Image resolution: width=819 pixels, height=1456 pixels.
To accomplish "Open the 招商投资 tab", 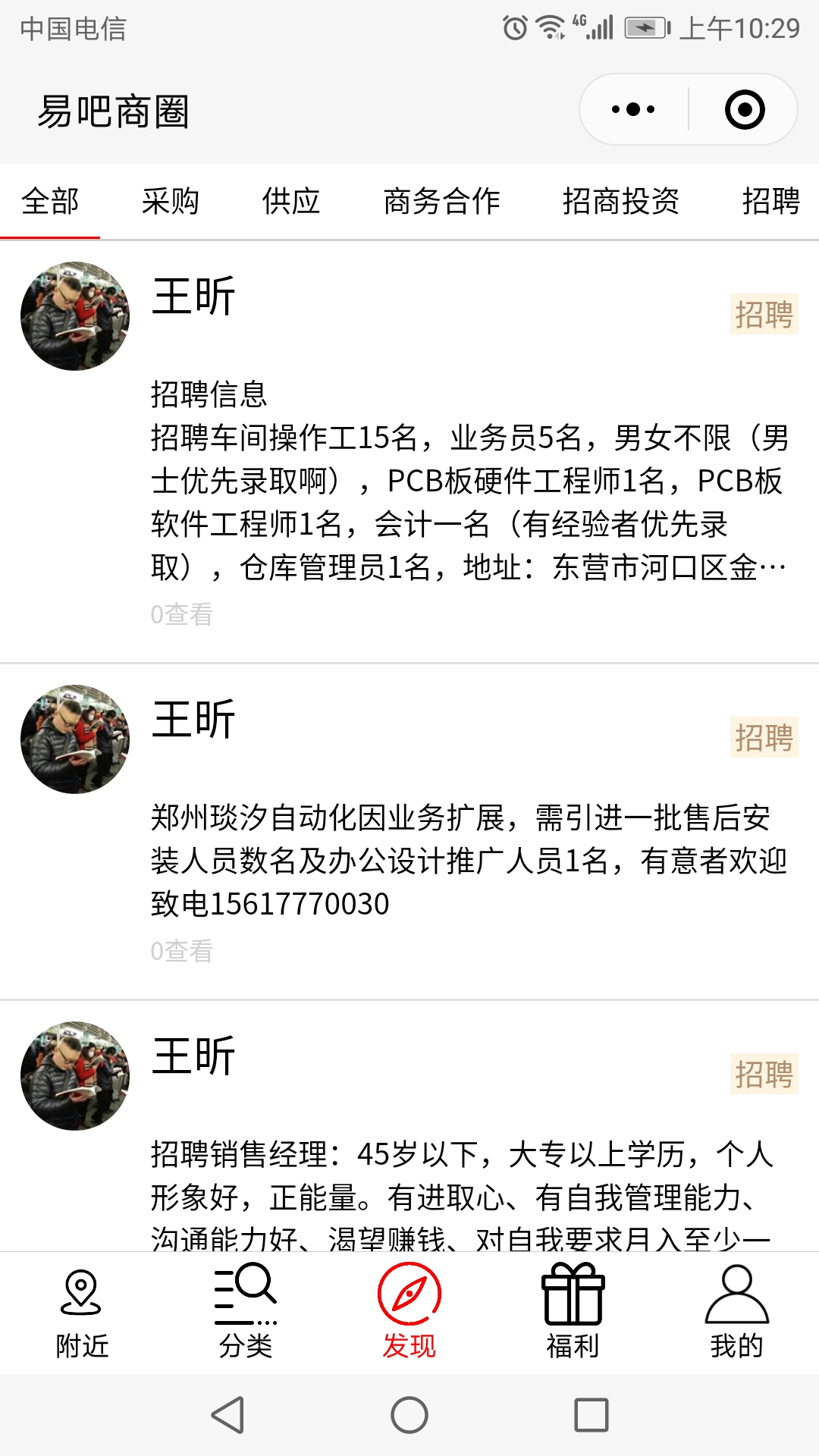I will (x=620, y=202).
